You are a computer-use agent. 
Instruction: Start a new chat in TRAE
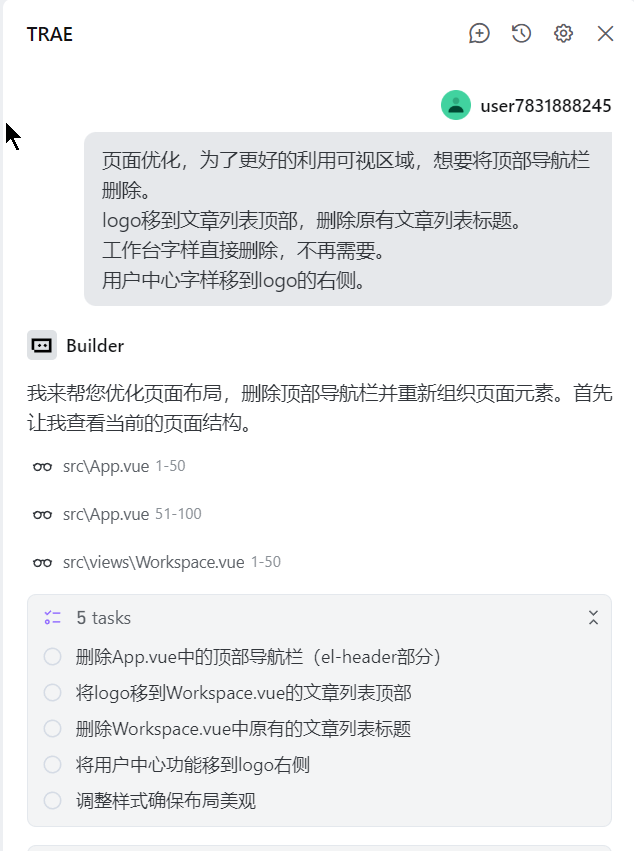(480, 34)
